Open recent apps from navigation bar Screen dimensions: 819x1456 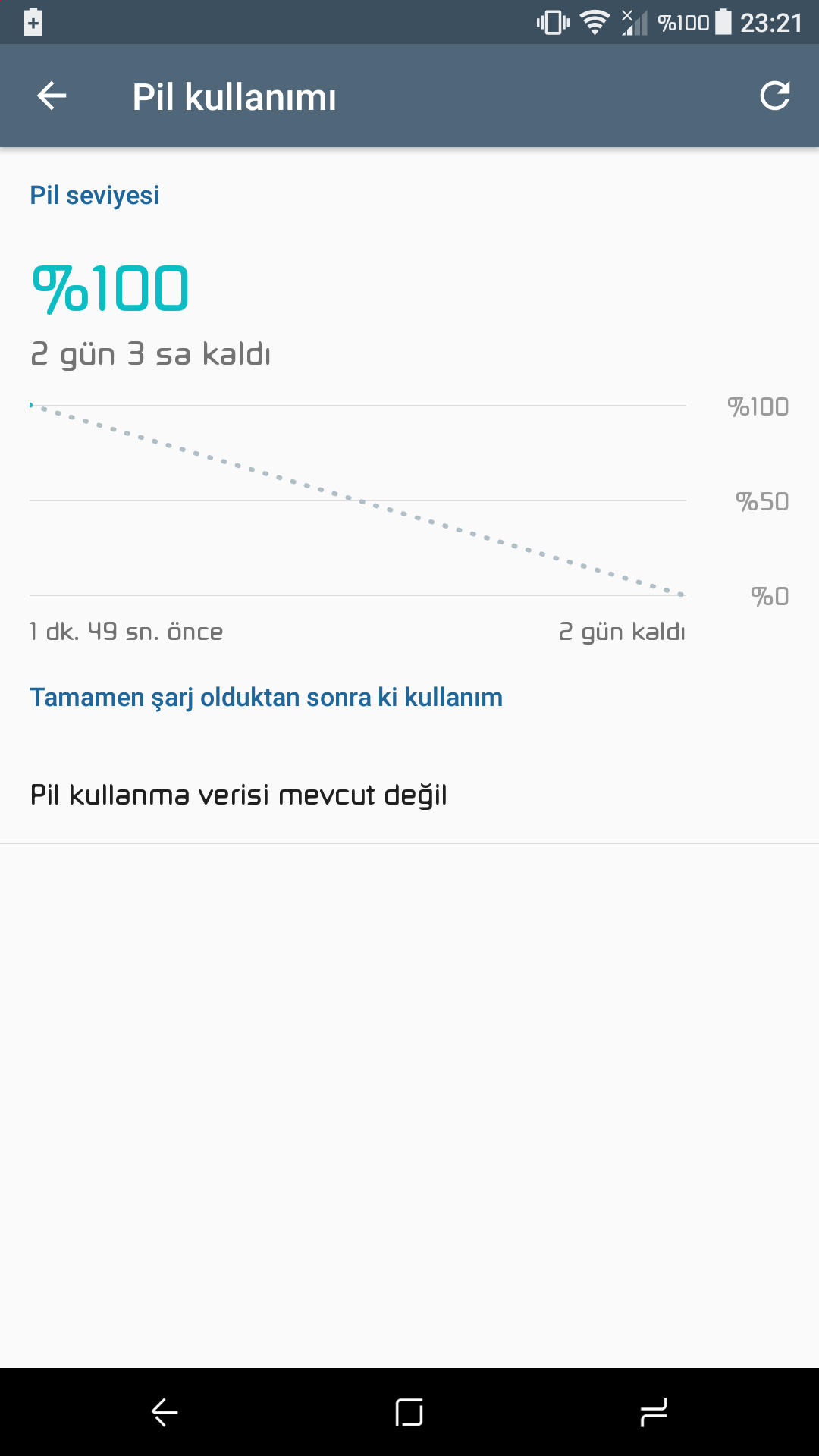(x=654, y=1412)
